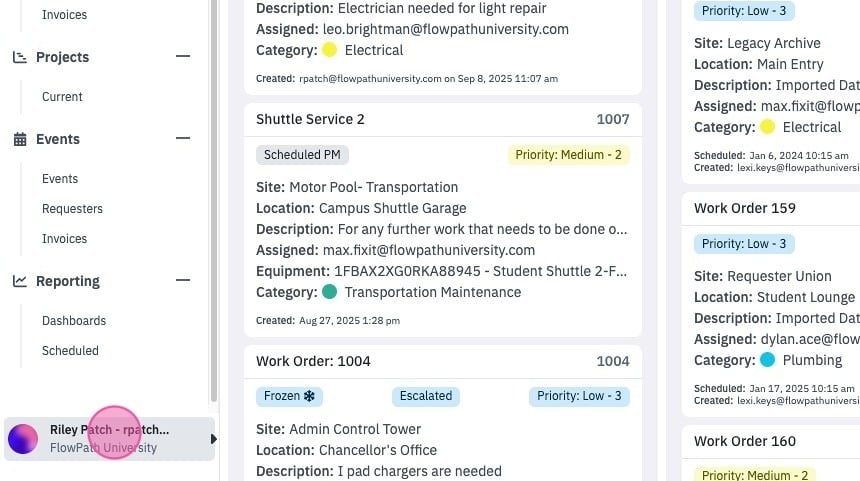This screenshot has width=860, height=481.
Task: Go to Dashboards
Action: click(x=74, y=321)
